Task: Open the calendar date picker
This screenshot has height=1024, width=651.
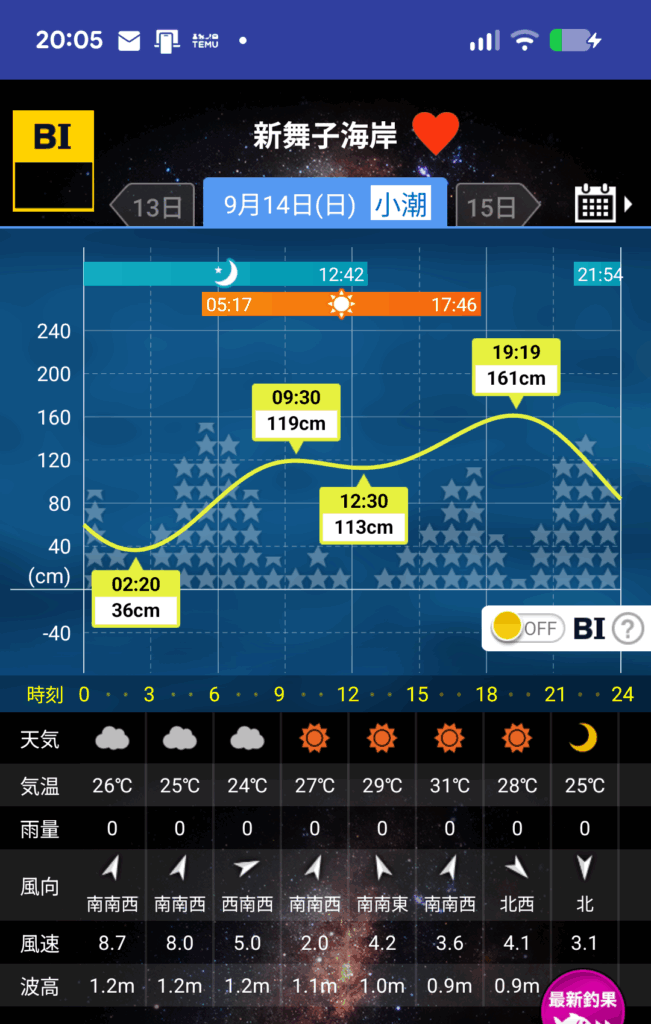Action: tap(596, 204)
